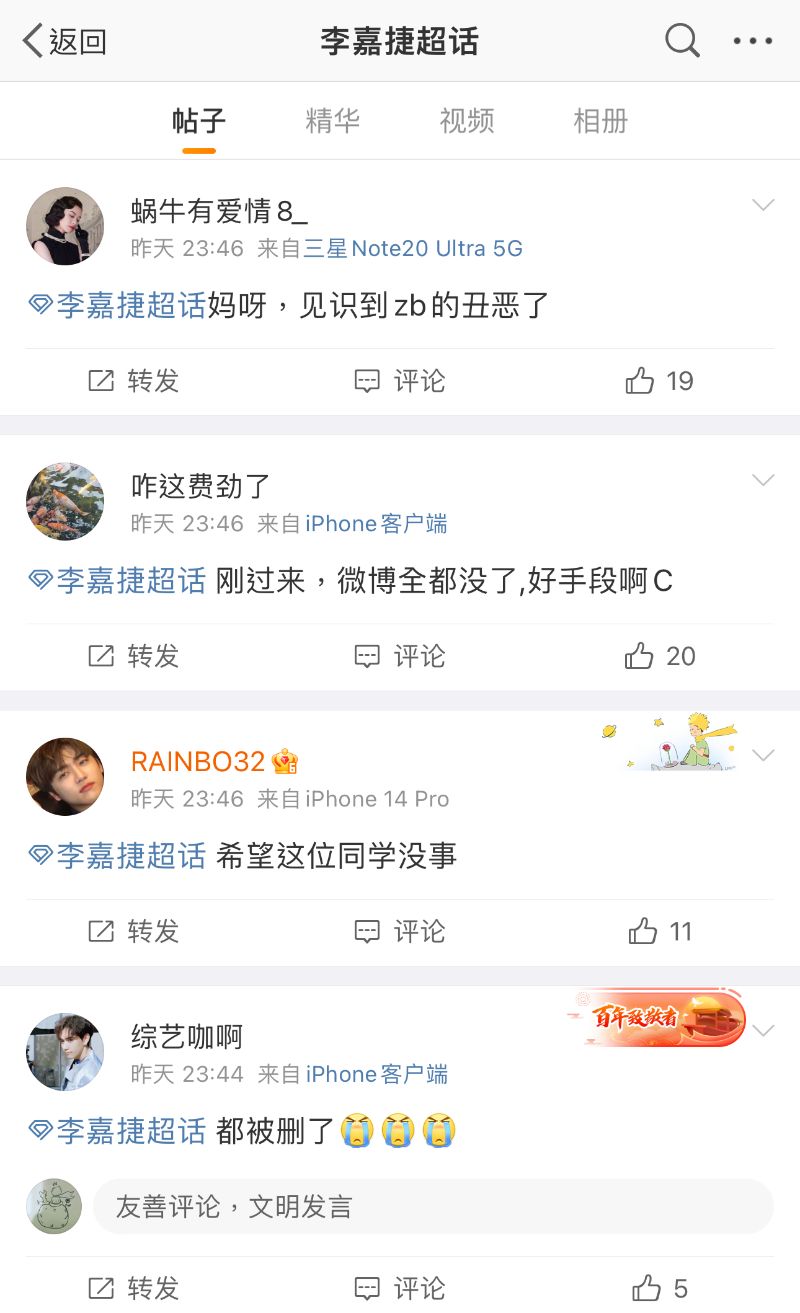Open RAINBO32's profile avatar
This screenshot has height=1313, width=800.
point(65,777)
